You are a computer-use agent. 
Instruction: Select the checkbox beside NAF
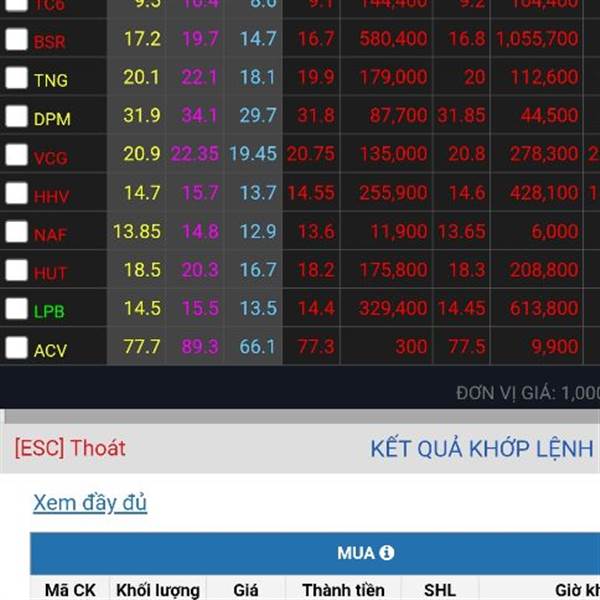tap(16, 232)
